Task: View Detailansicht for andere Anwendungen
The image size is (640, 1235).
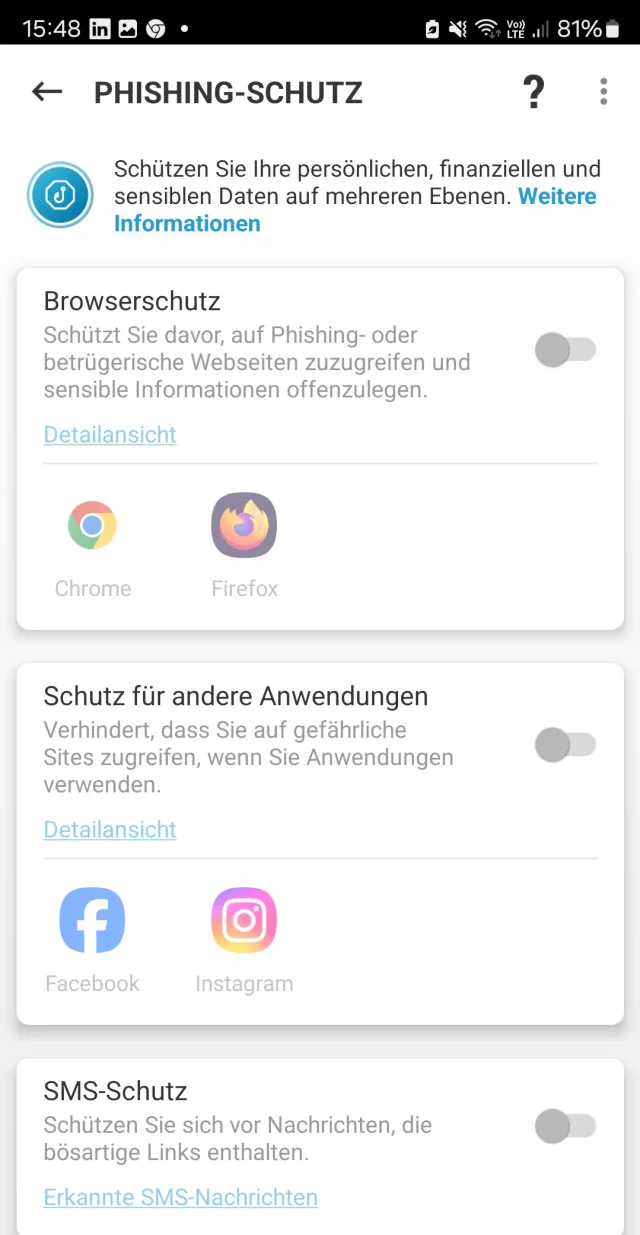Action: click(110, 830)
